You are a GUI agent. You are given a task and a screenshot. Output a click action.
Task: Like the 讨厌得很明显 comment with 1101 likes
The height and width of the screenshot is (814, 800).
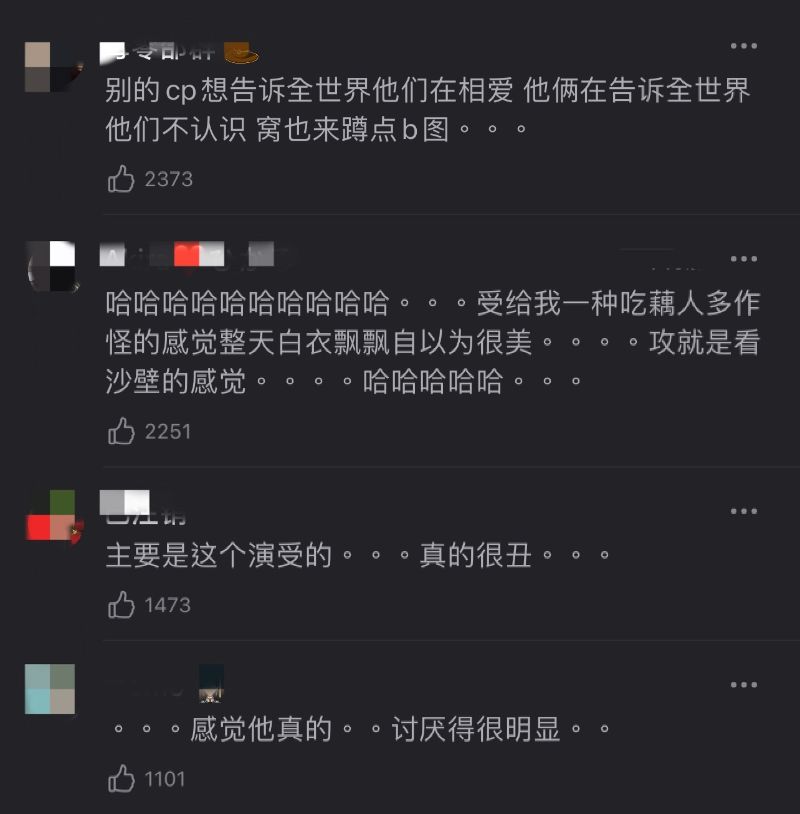click(122, 778)
